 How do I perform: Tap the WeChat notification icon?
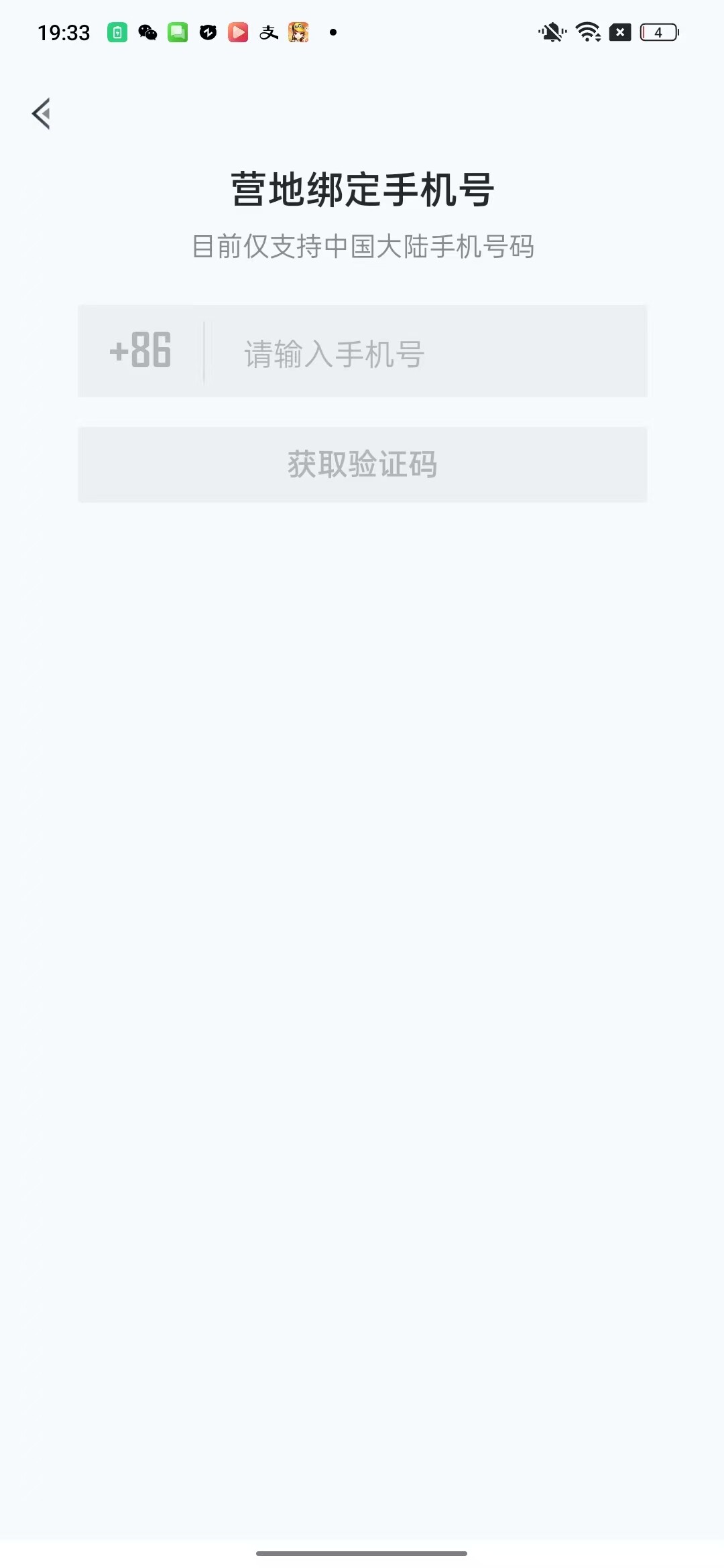[x=149, y=31]
